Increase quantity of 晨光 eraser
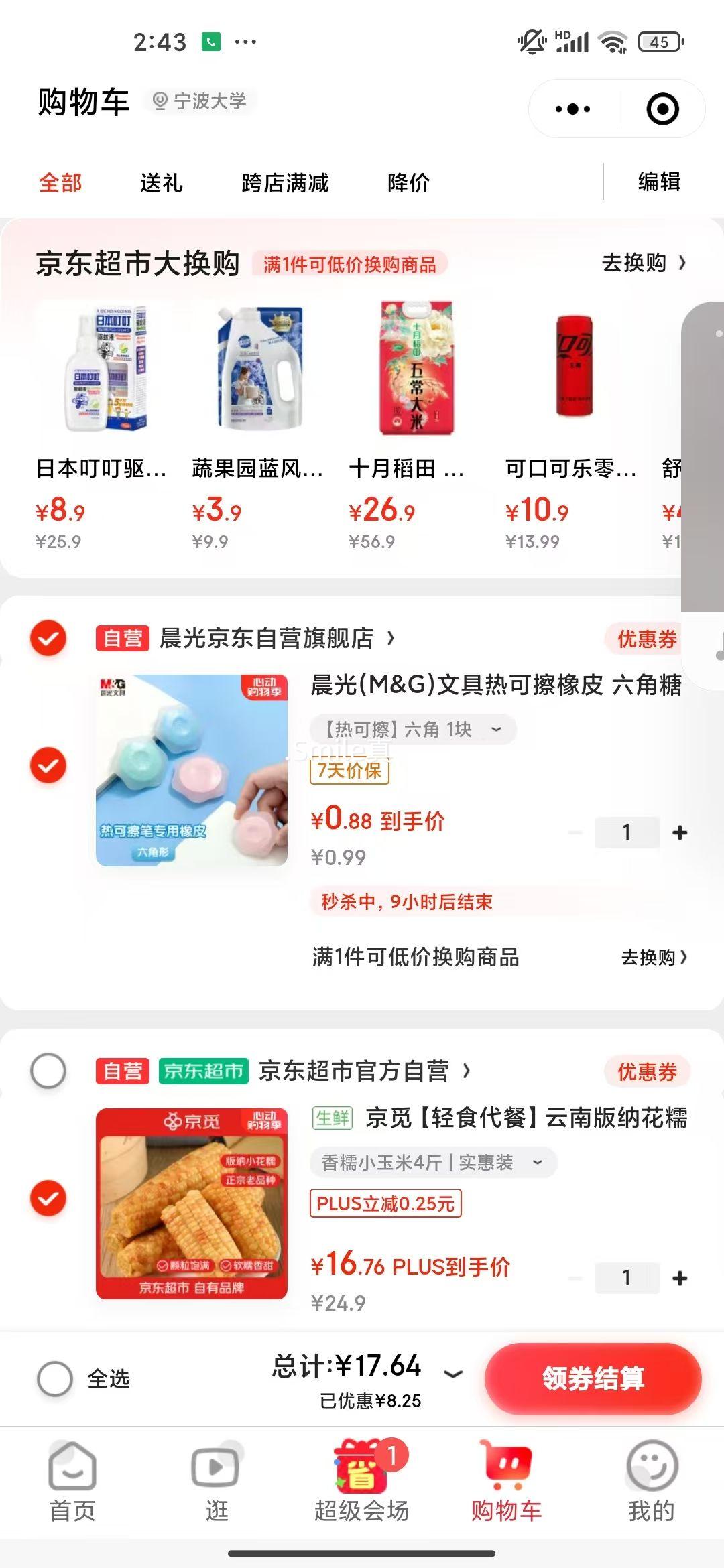 [680, 832]
